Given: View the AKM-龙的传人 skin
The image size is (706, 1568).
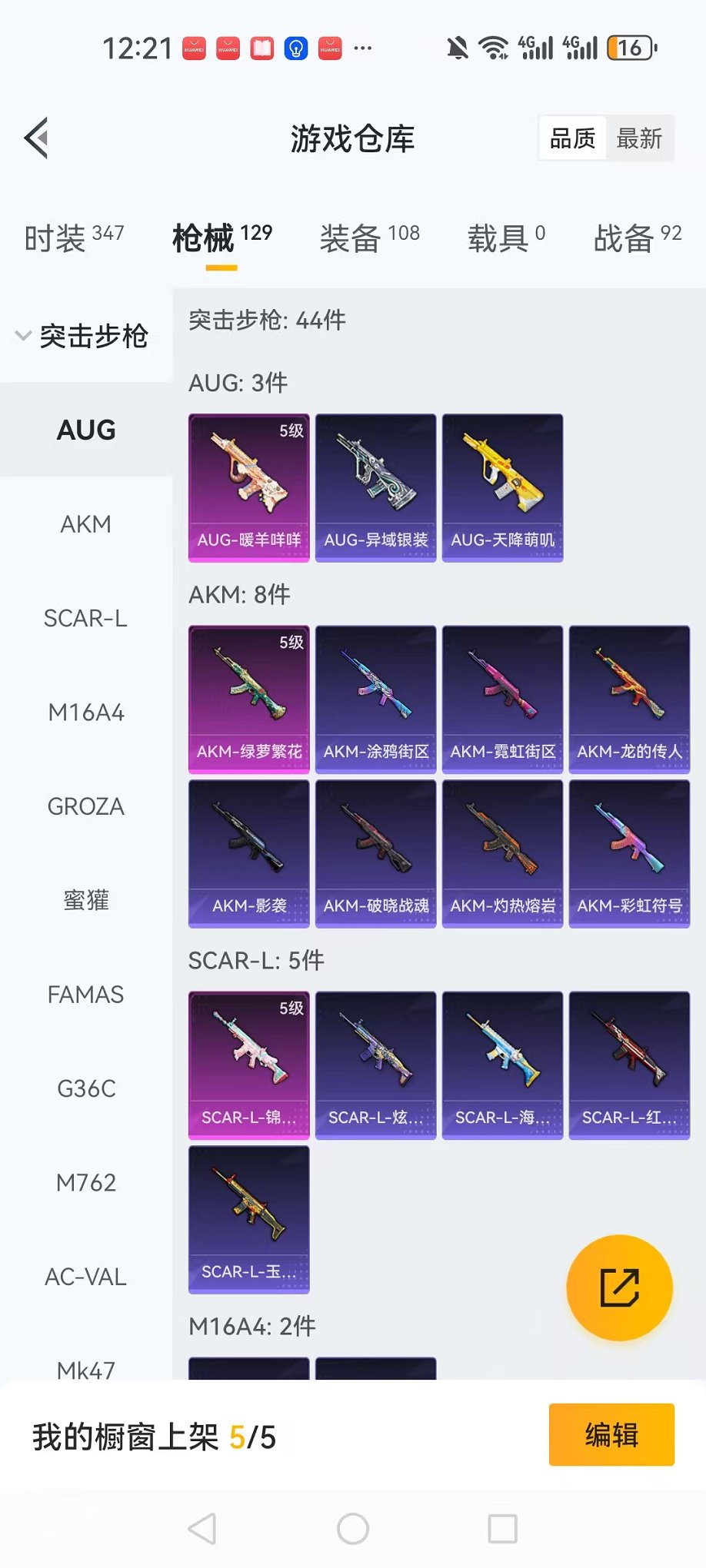Looking at the screenshot, I should click(629, 699).
